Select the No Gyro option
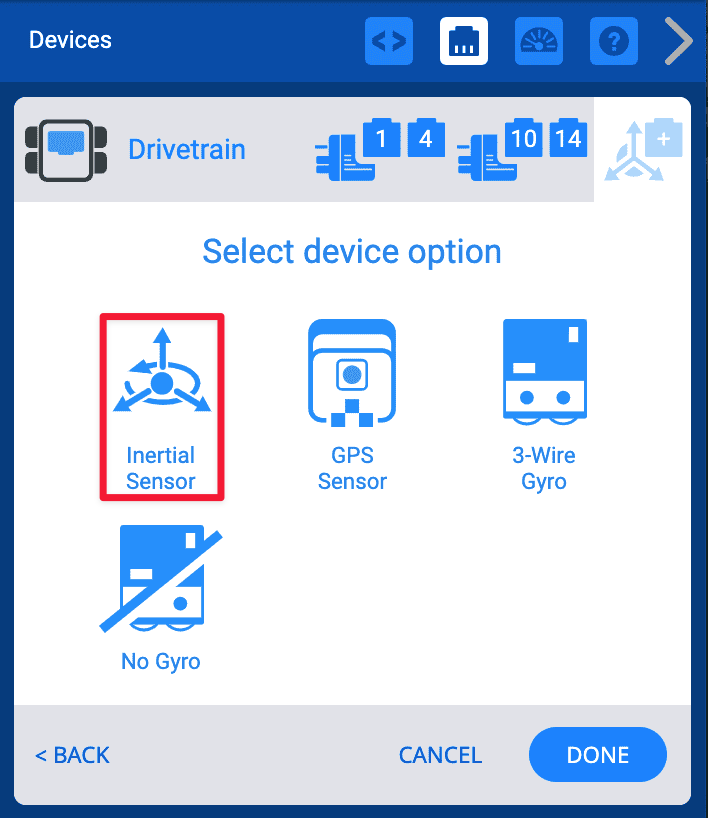Screen dimensions: 708x818 [x=161, y=597]
